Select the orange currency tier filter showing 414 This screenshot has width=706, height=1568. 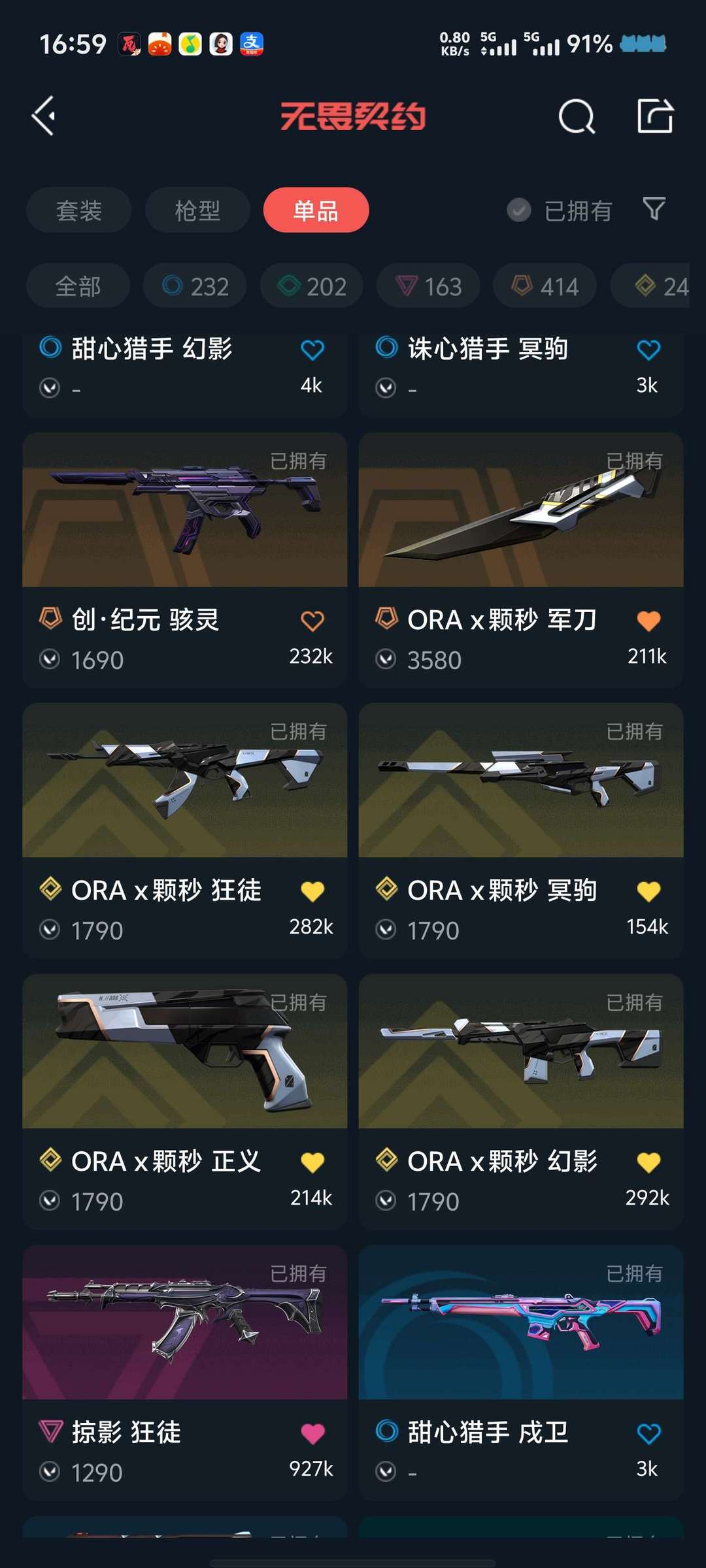pos(545,286)
